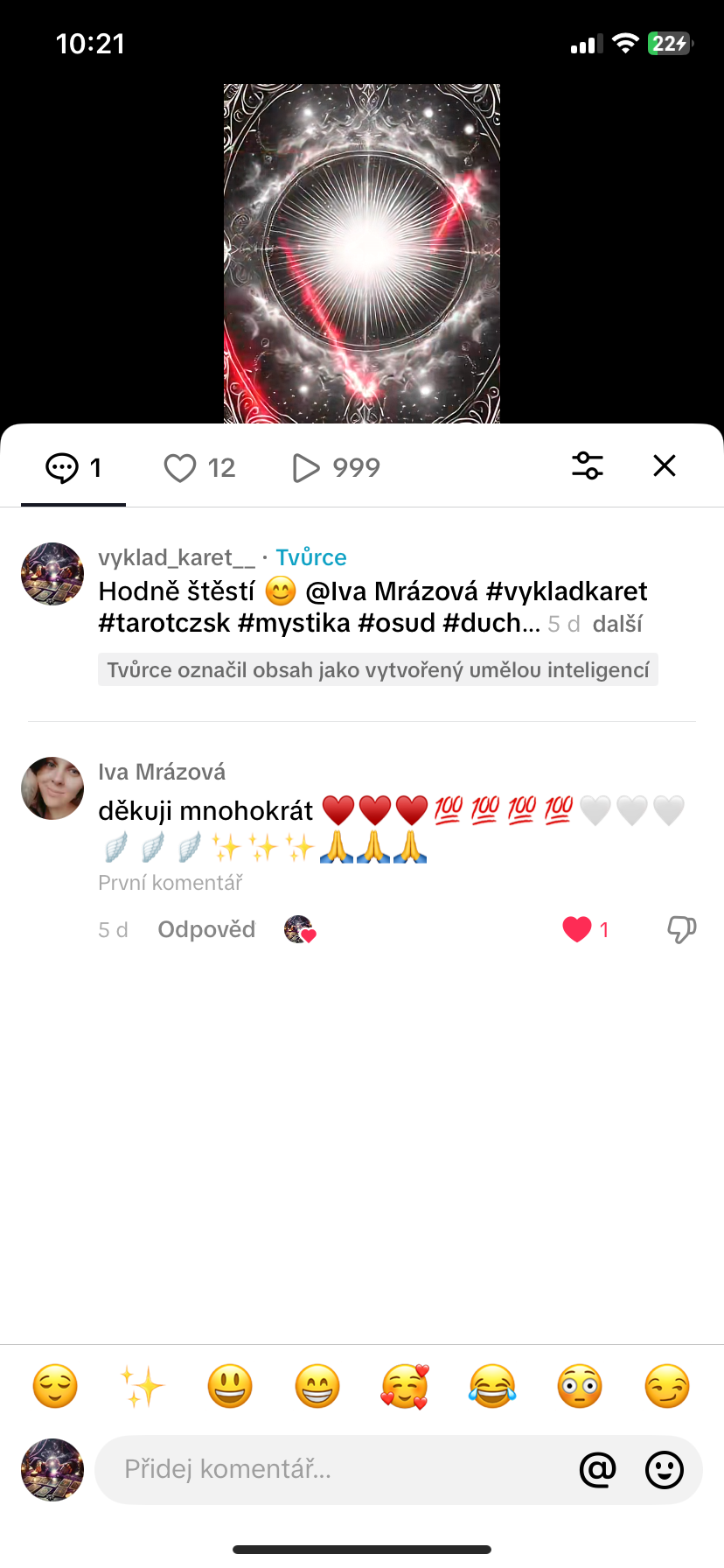Unlike Iva Mrázová's comment
This screenshot has width=724, height=1568.
click(577, 929)
